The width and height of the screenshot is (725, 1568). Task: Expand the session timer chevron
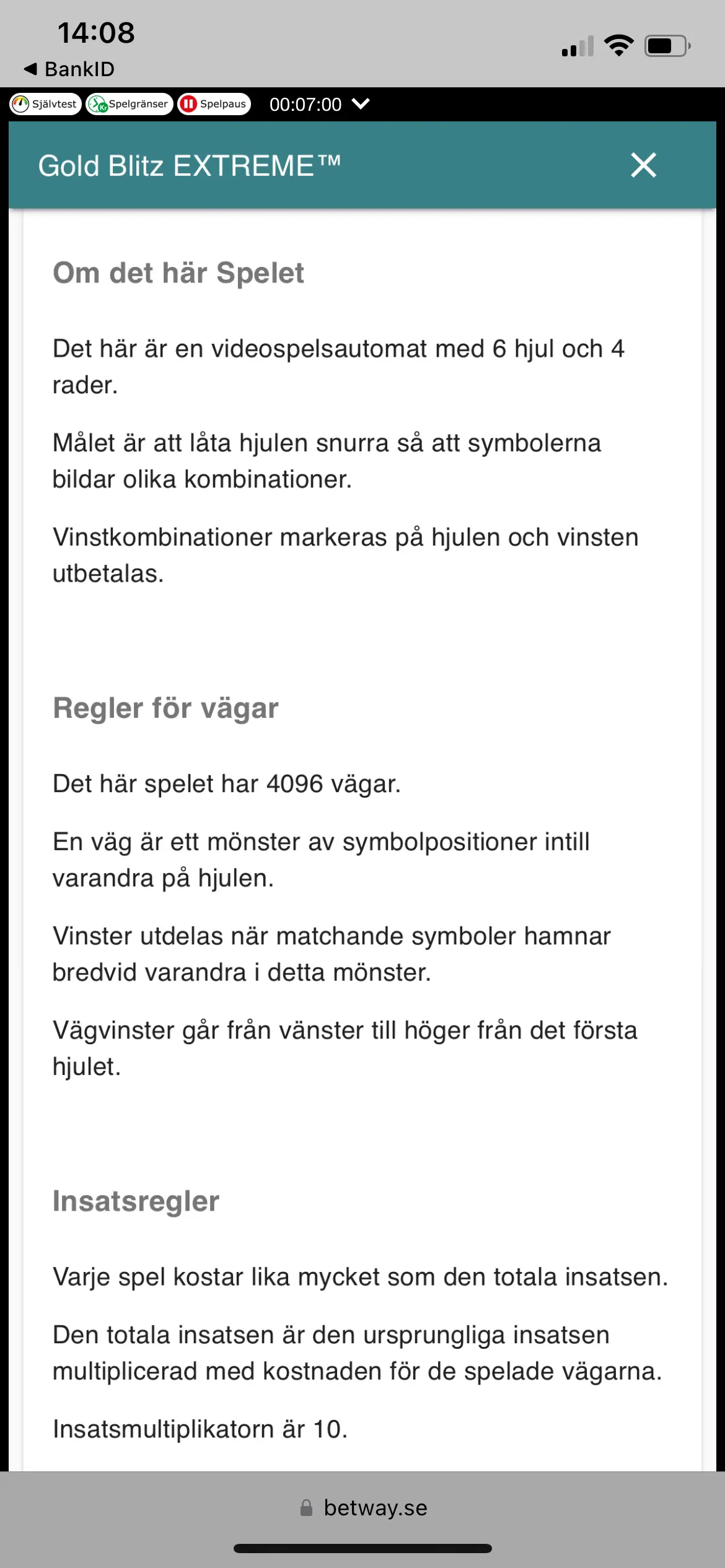(x=361, y=103)
